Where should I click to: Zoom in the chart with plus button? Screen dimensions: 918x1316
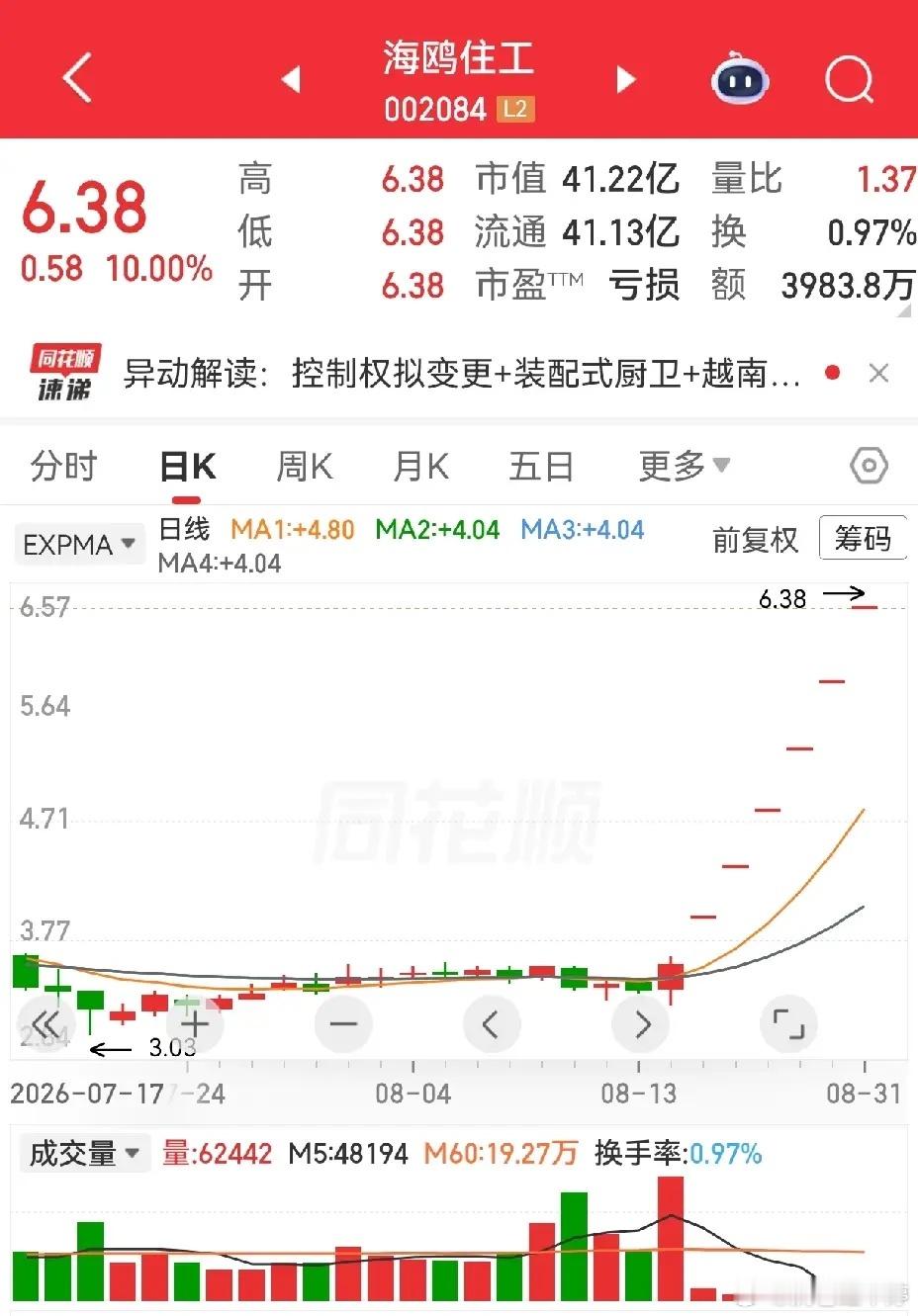195,1023
